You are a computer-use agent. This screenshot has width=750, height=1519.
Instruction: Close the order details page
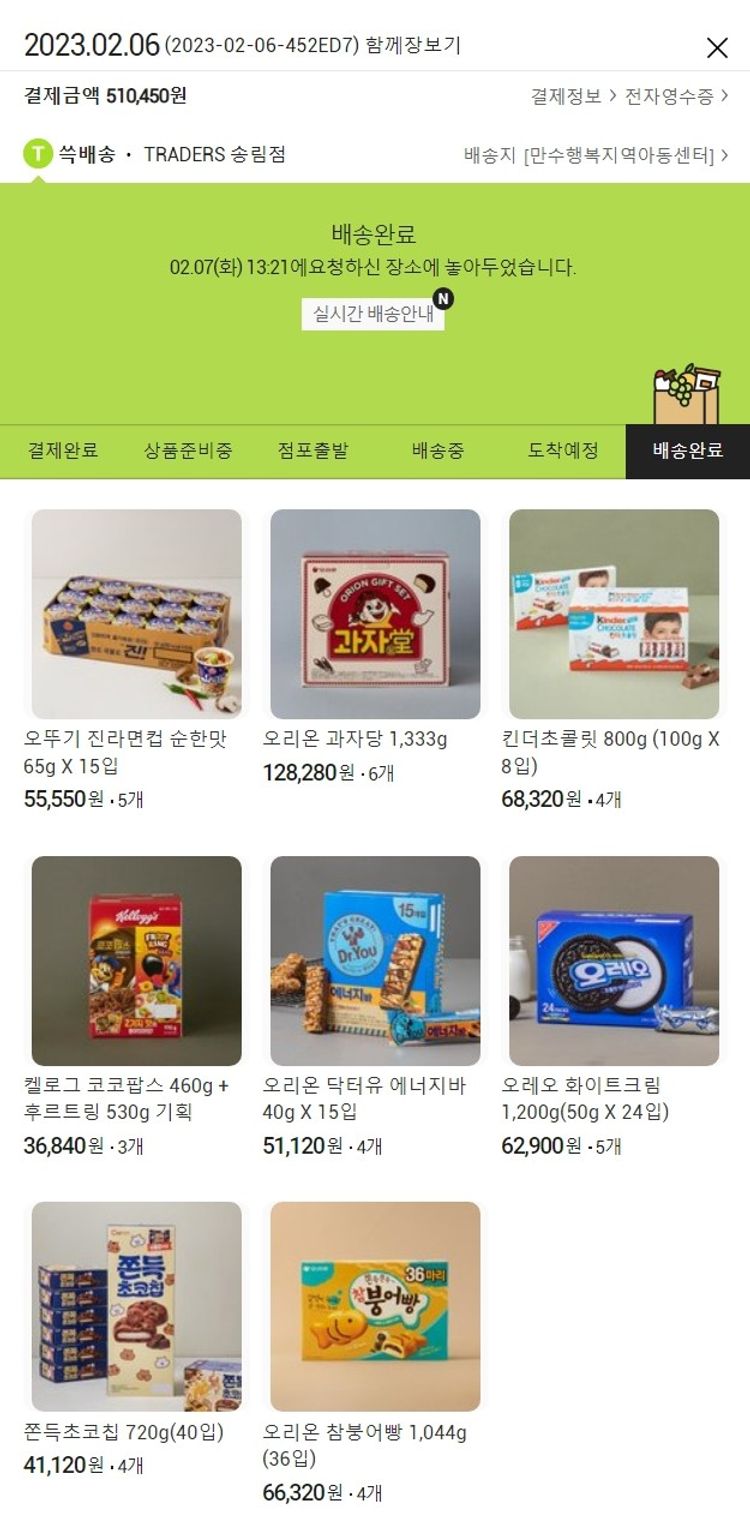click(717, 47)
